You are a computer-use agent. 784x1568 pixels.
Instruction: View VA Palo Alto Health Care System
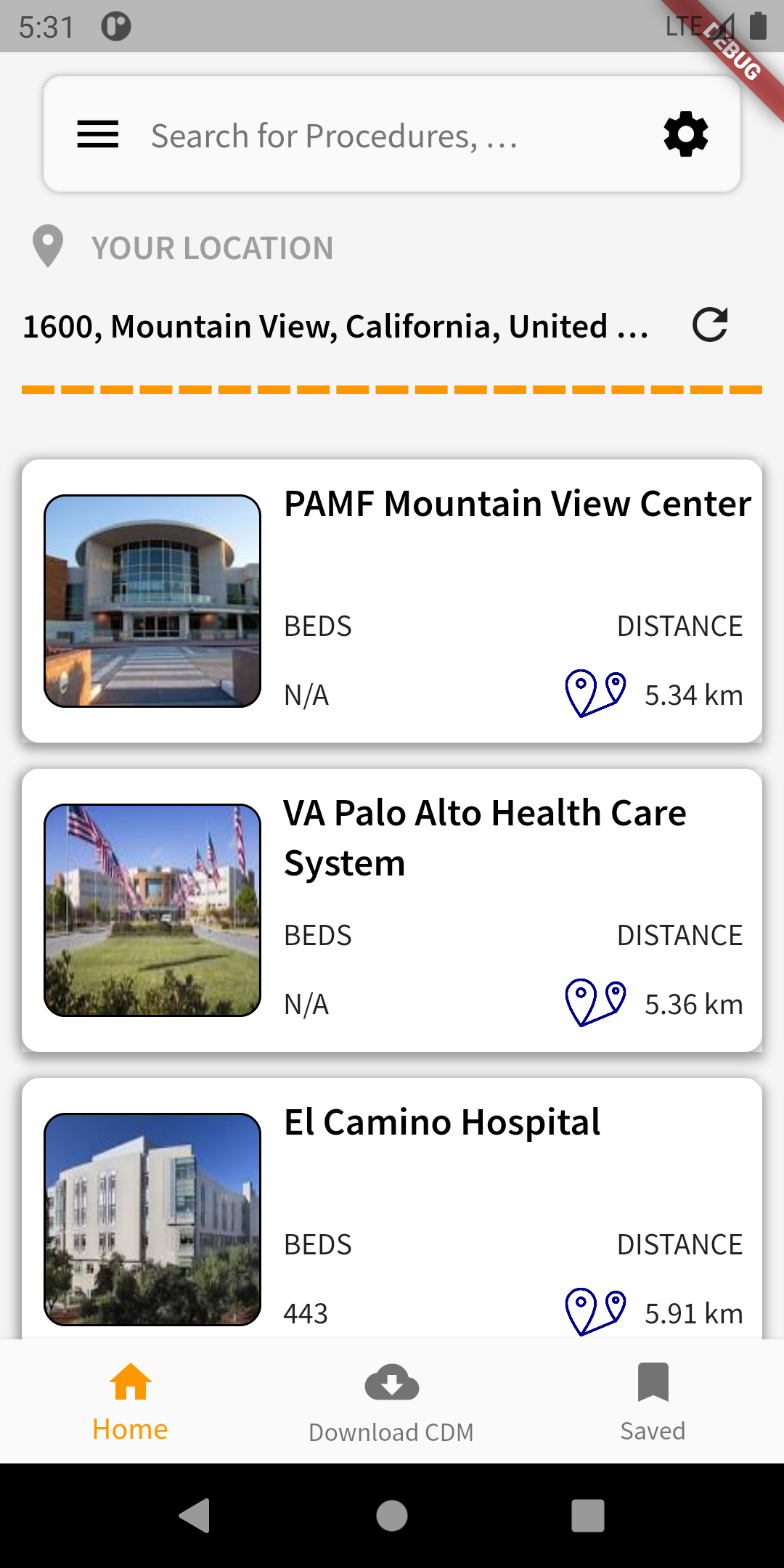coord(392,910)
